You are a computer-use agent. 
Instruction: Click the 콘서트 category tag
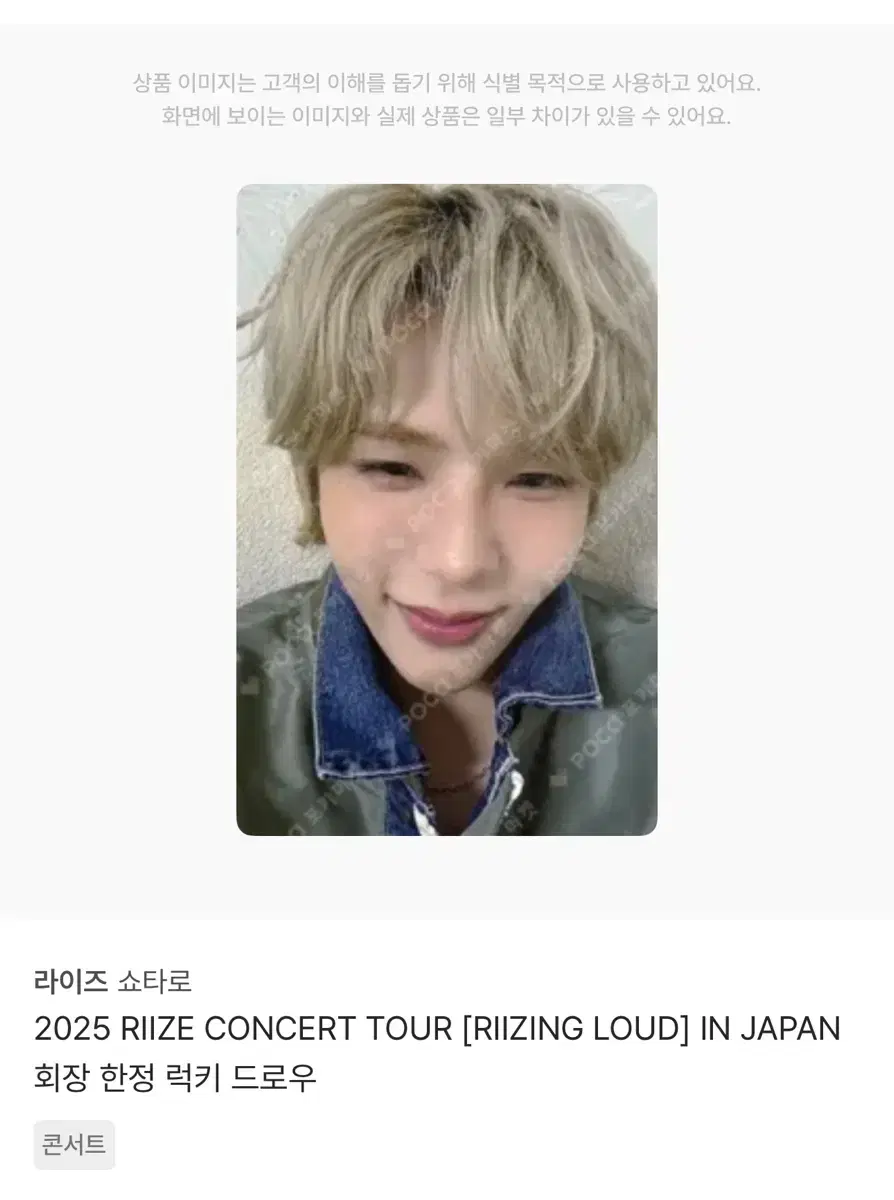(x=75, y=1147)
